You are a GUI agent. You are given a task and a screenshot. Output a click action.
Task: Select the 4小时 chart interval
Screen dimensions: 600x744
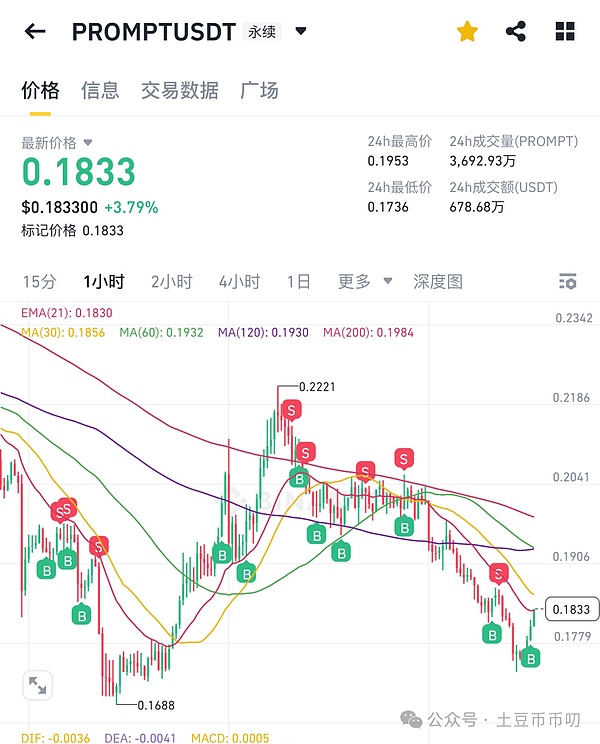[x=239, y=281]
